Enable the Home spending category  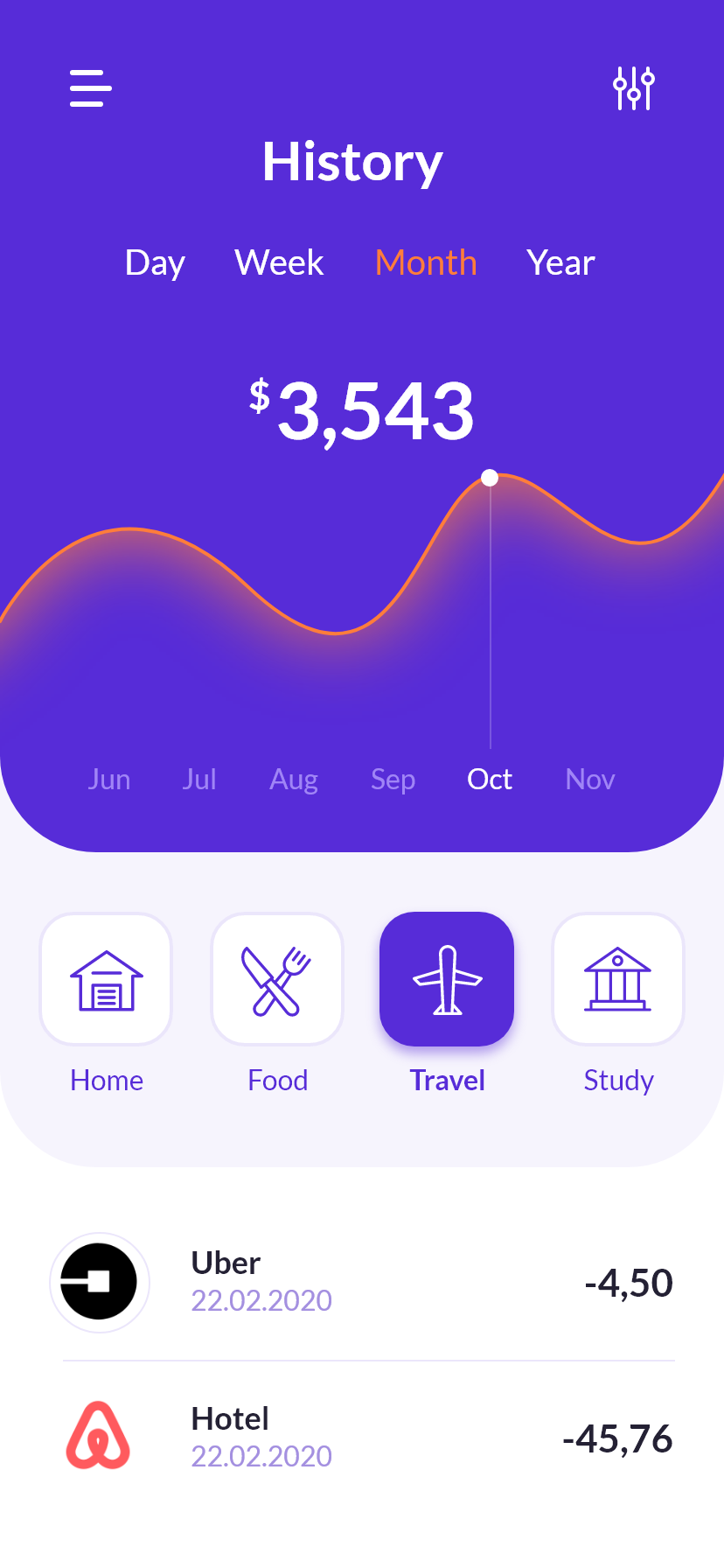[106, 978]
